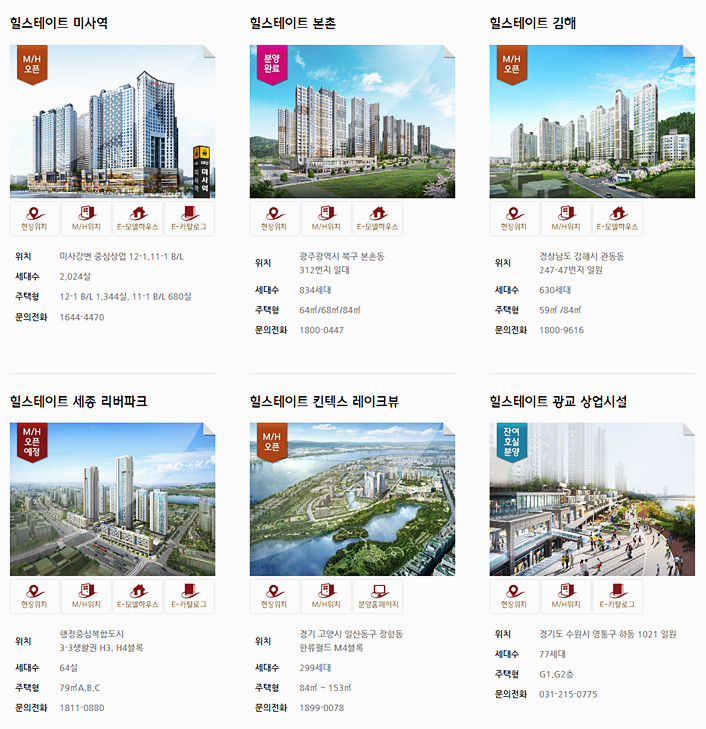
Task: View E-모델하우스 for 힐스테이트 김해
Action: pos(617,218)
